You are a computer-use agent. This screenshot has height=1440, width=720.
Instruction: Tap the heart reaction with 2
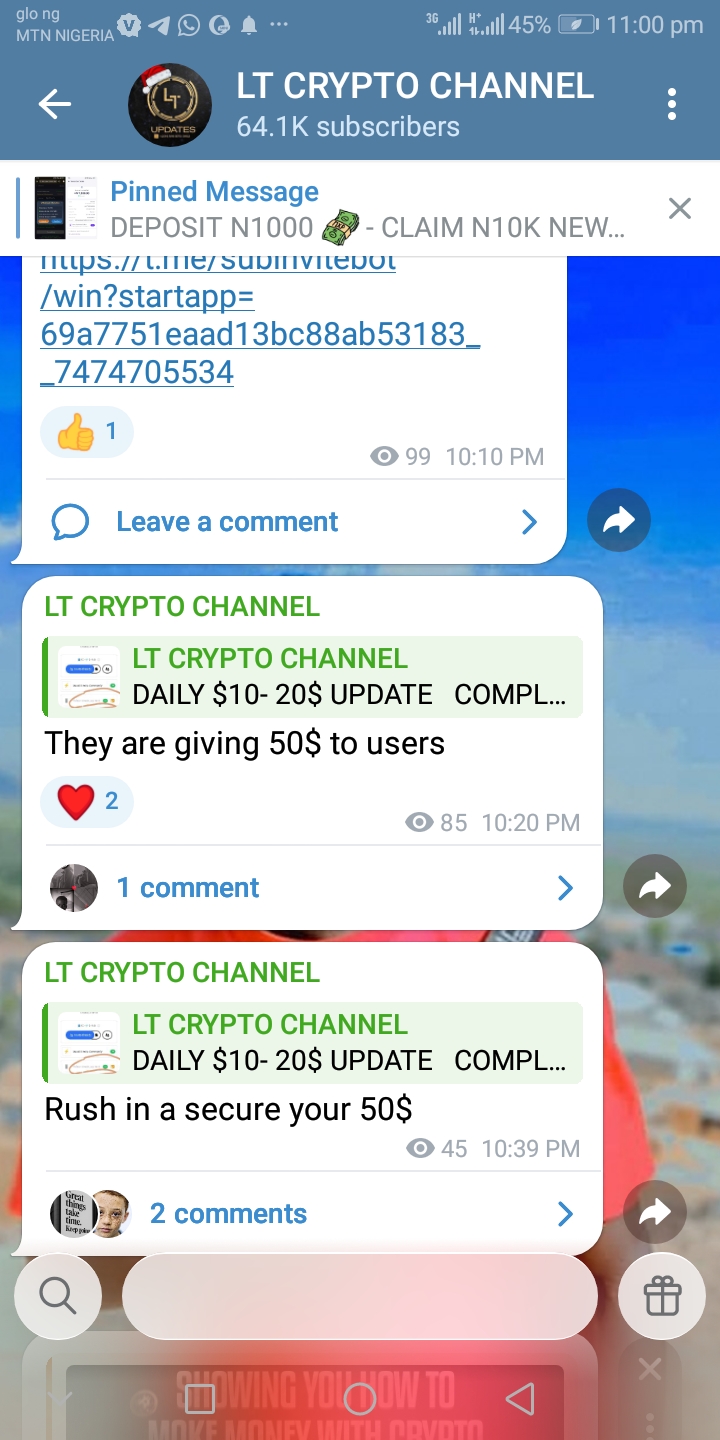point(87,801)
